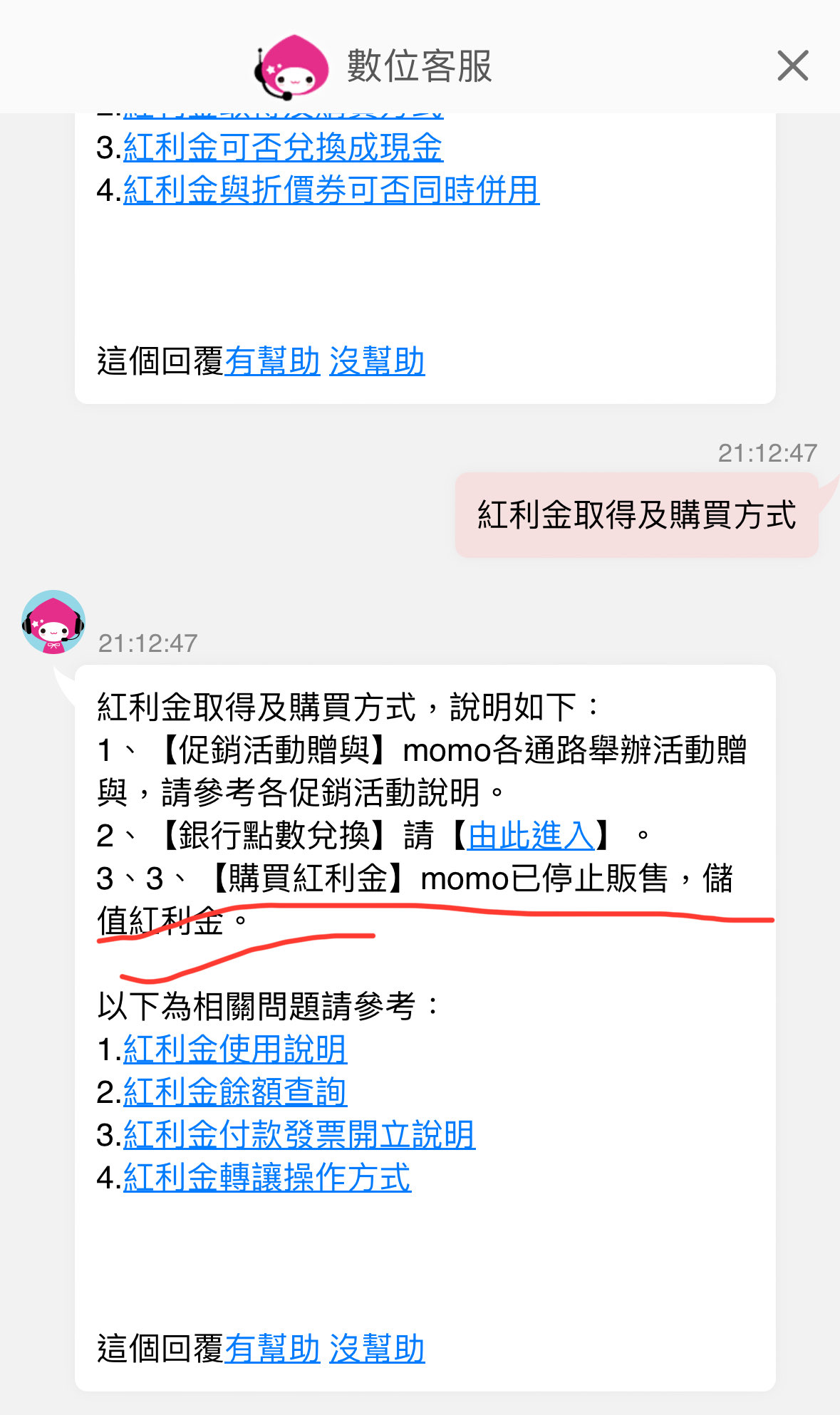Mark first reply as 有幫助

[272, 361]
